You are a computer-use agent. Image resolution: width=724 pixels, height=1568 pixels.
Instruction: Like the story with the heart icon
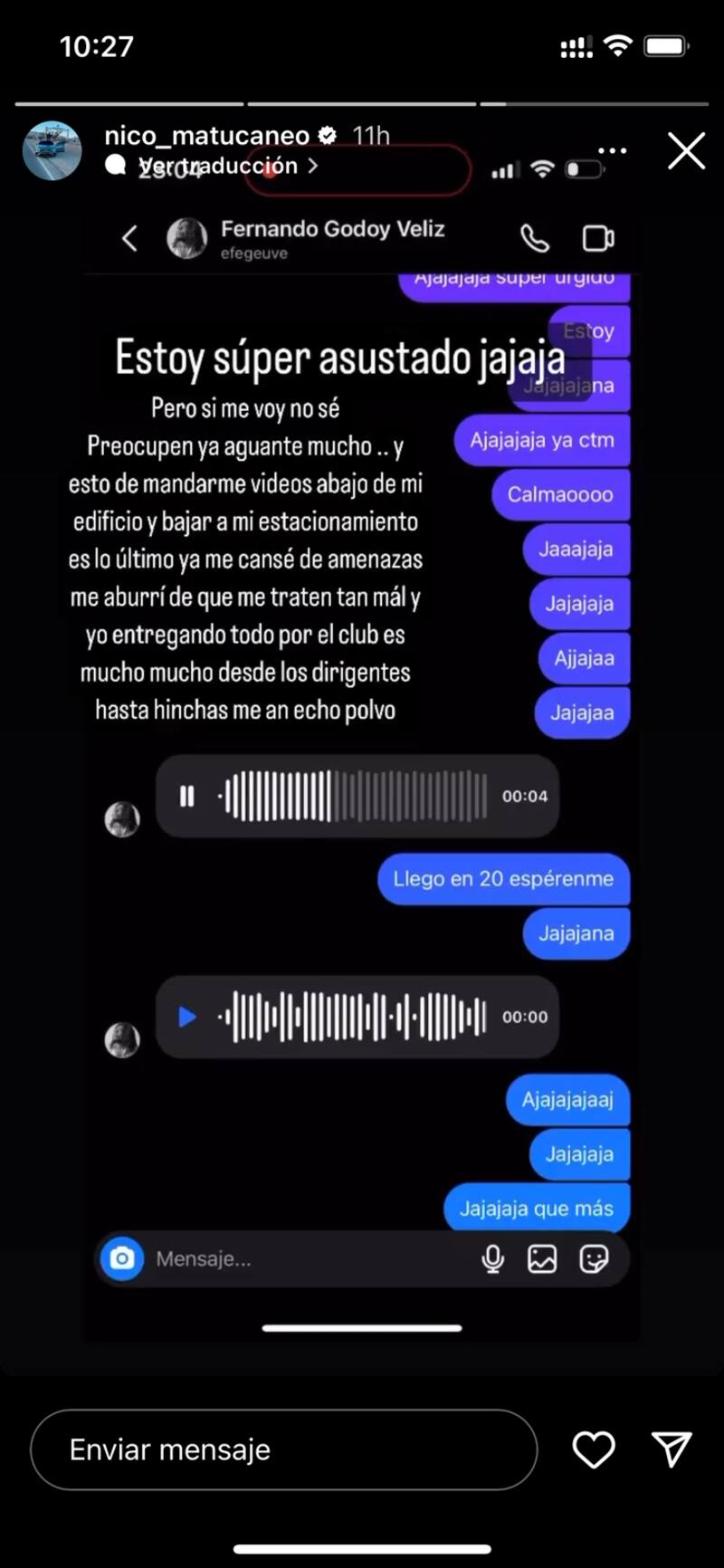click(x=594, y=1449)
